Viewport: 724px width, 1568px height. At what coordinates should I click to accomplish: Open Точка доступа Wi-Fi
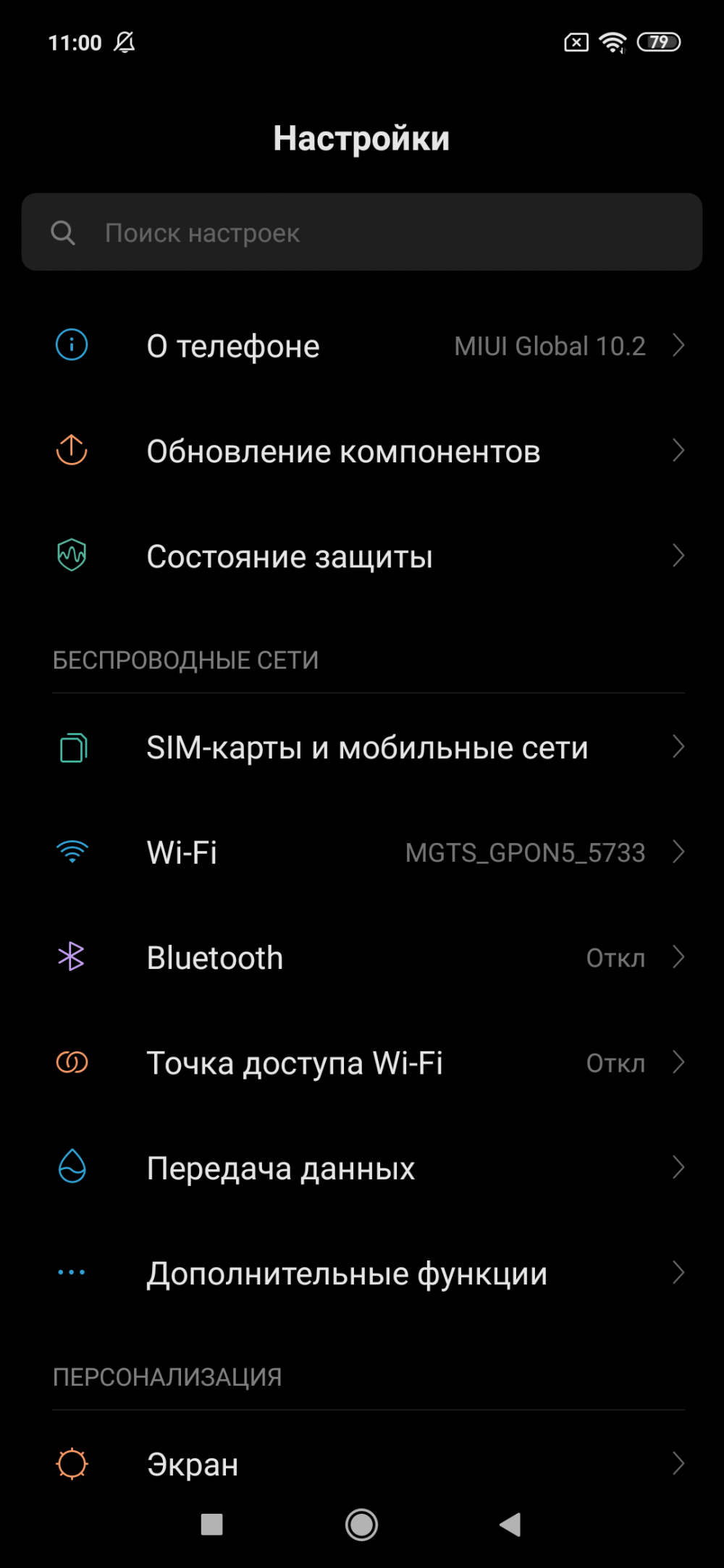tap(362, 1063)
